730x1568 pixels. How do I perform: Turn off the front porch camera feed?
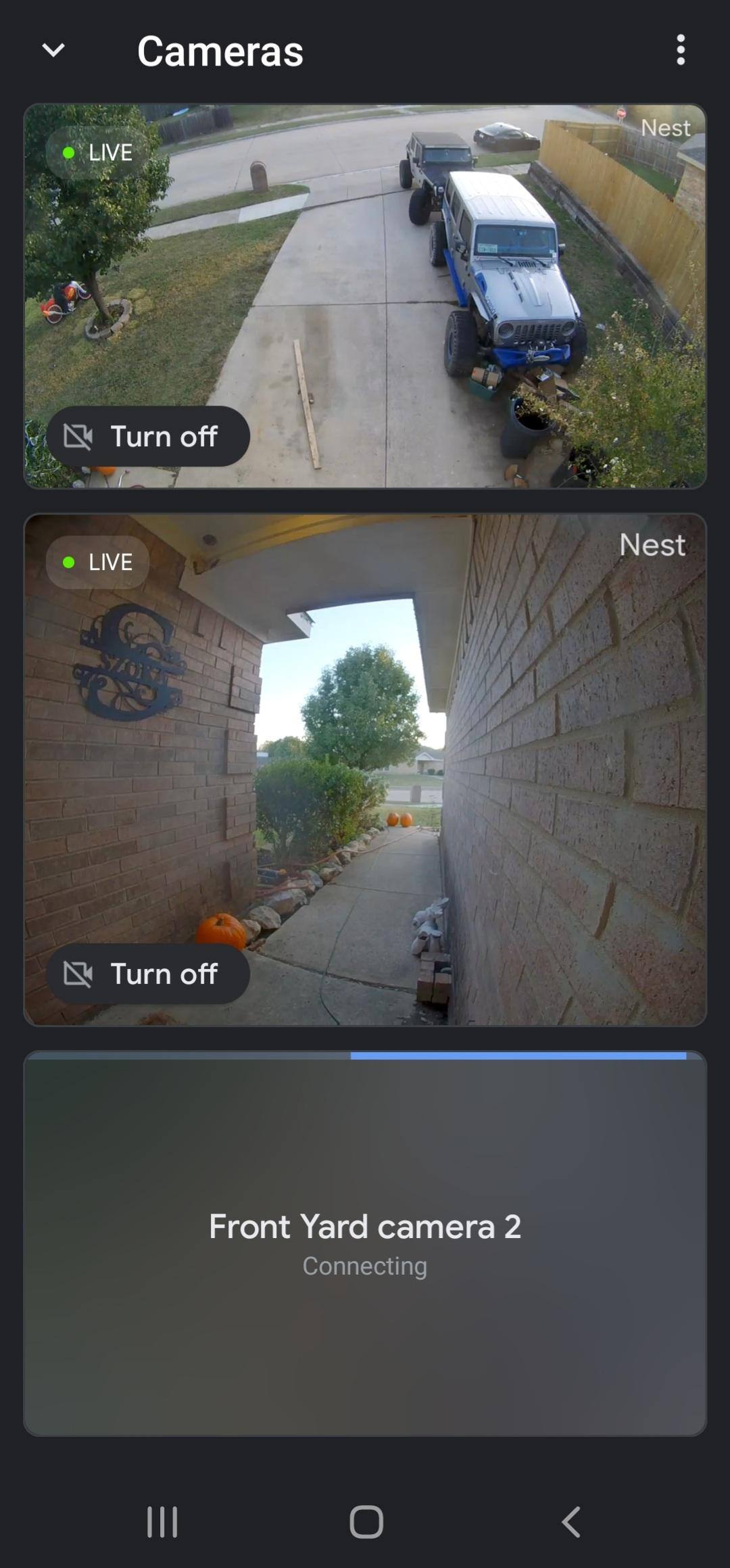click(x=147, y=974)
